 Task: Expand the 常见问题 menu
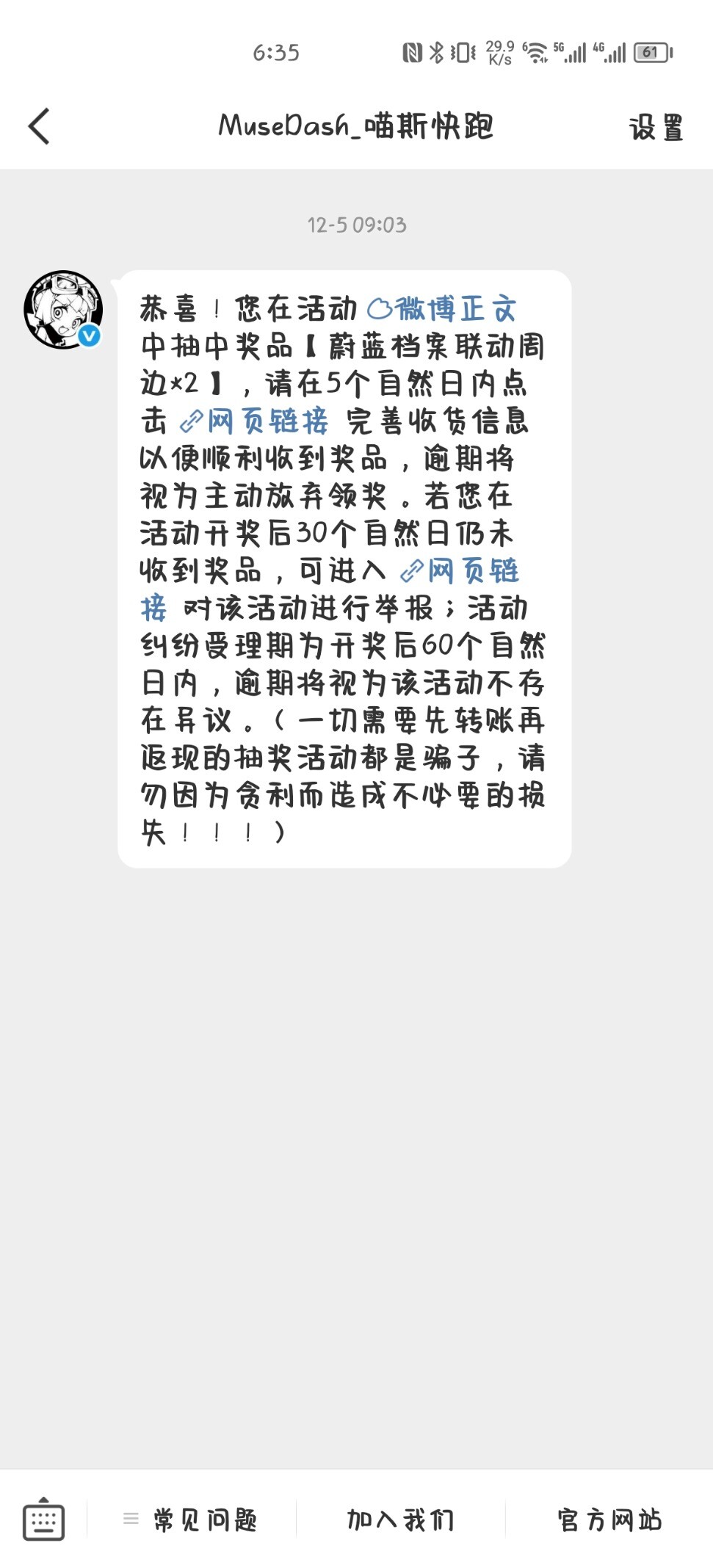point(192,1520)
